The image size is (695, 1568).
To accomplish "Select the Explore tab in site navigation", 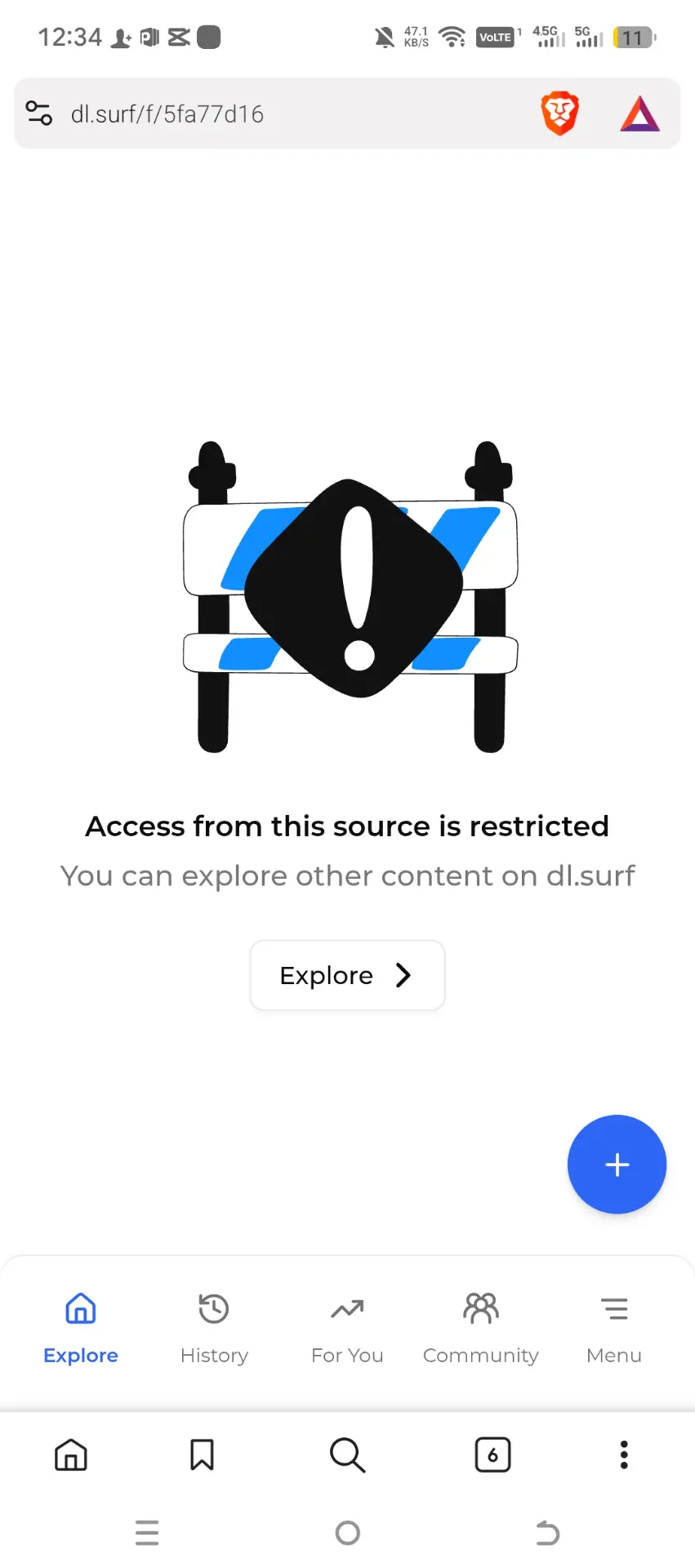I will click(81, 1329).
